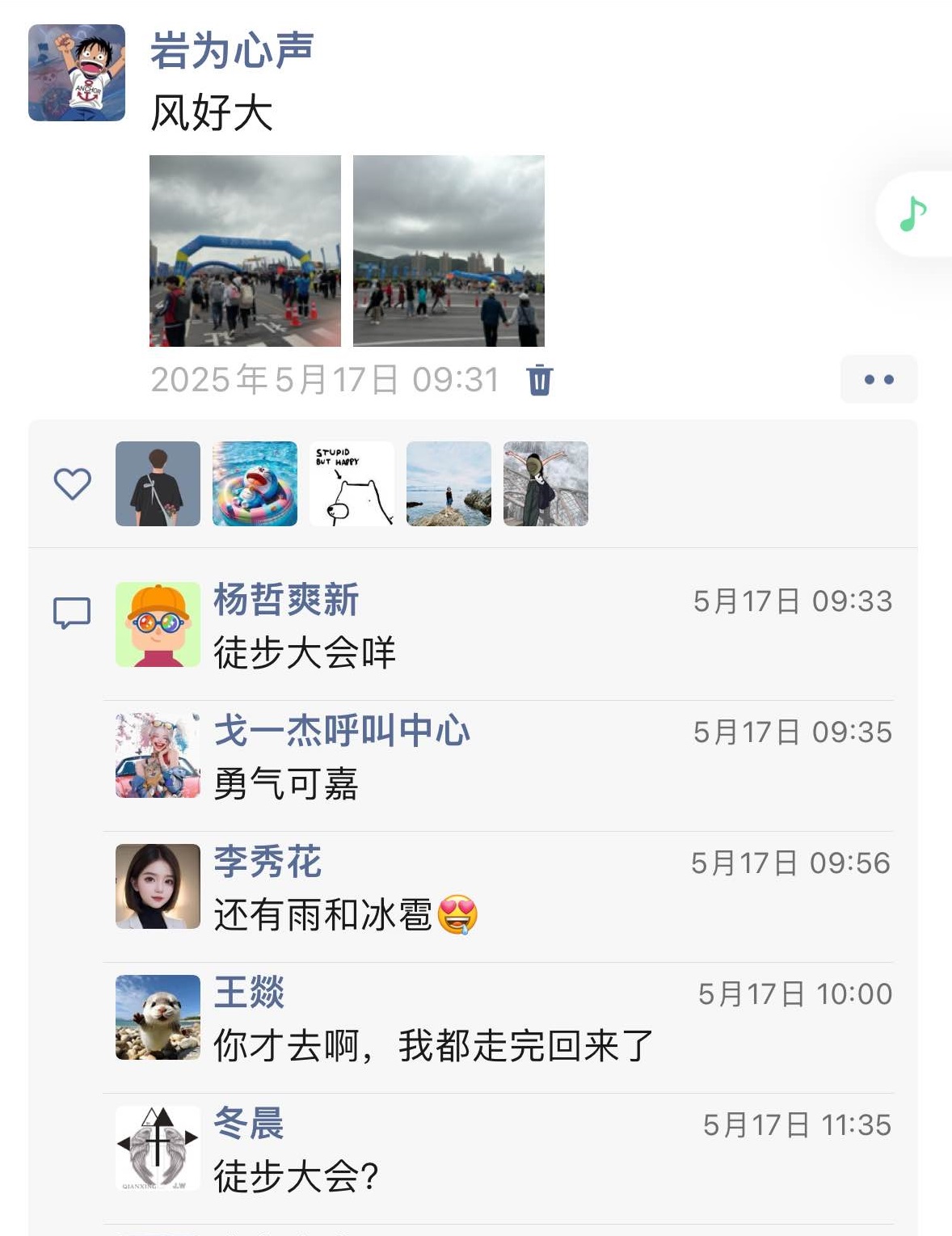Viewport: 952px width, 1236px height.
Task: Open 李秀花's profile picture
Action: pyautogui.click(x=158, y=886)
